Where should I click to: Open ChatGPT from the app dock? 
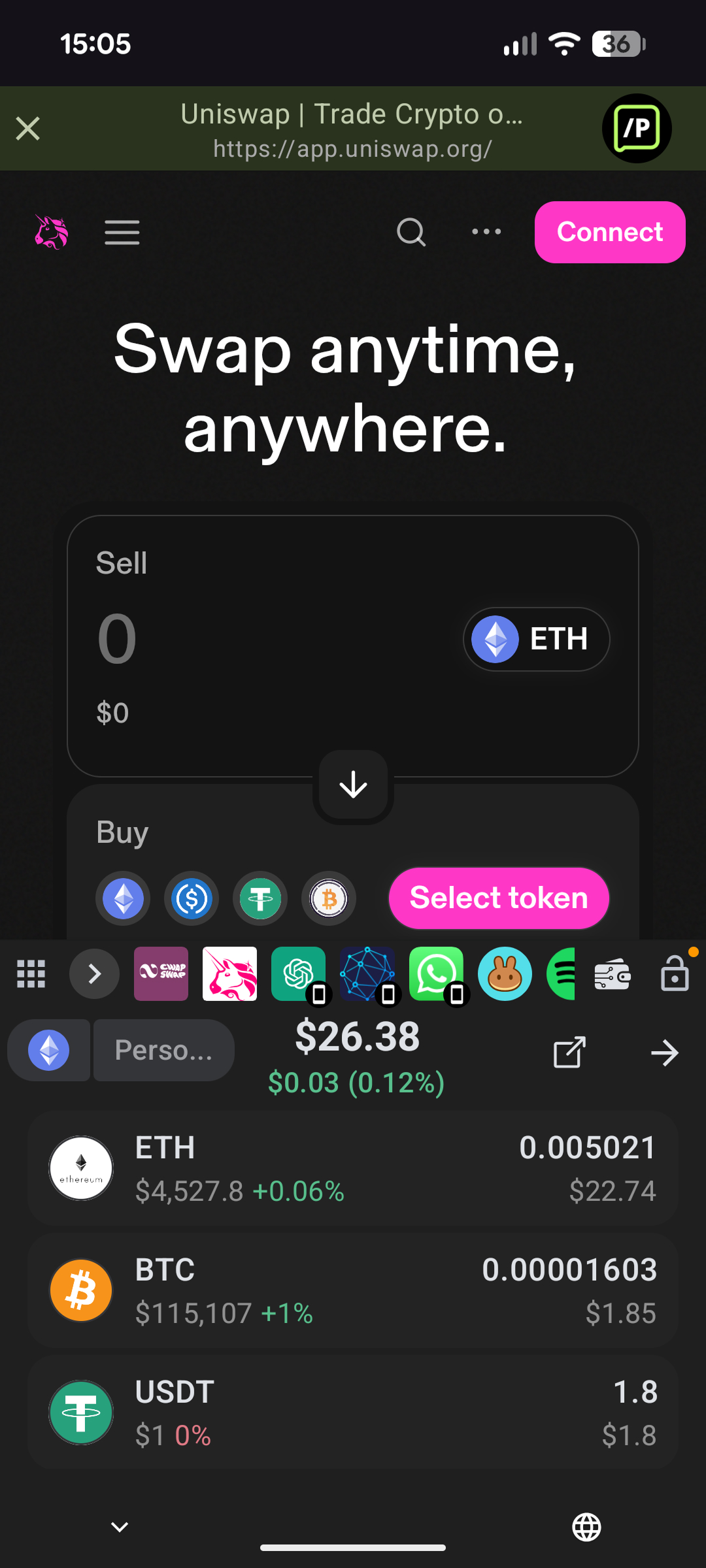point(299,973)
